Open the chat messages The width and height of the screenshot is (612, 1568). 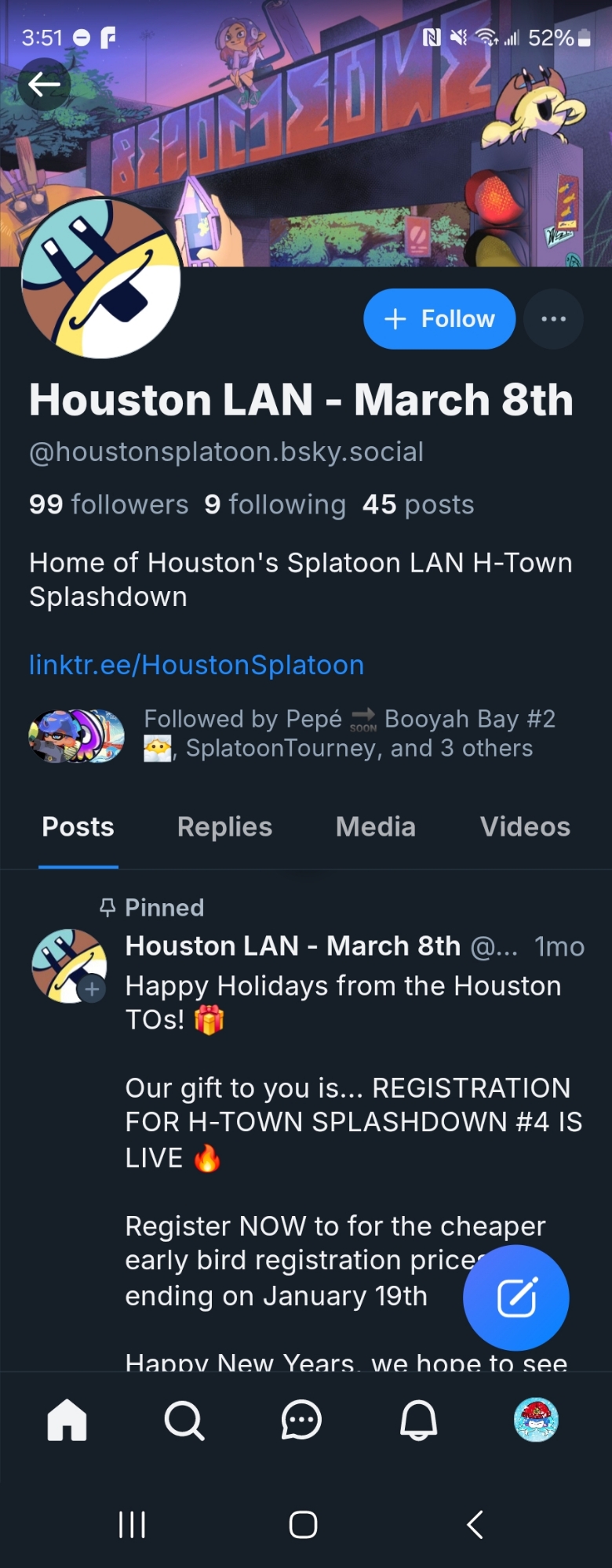click(301, 1420)
